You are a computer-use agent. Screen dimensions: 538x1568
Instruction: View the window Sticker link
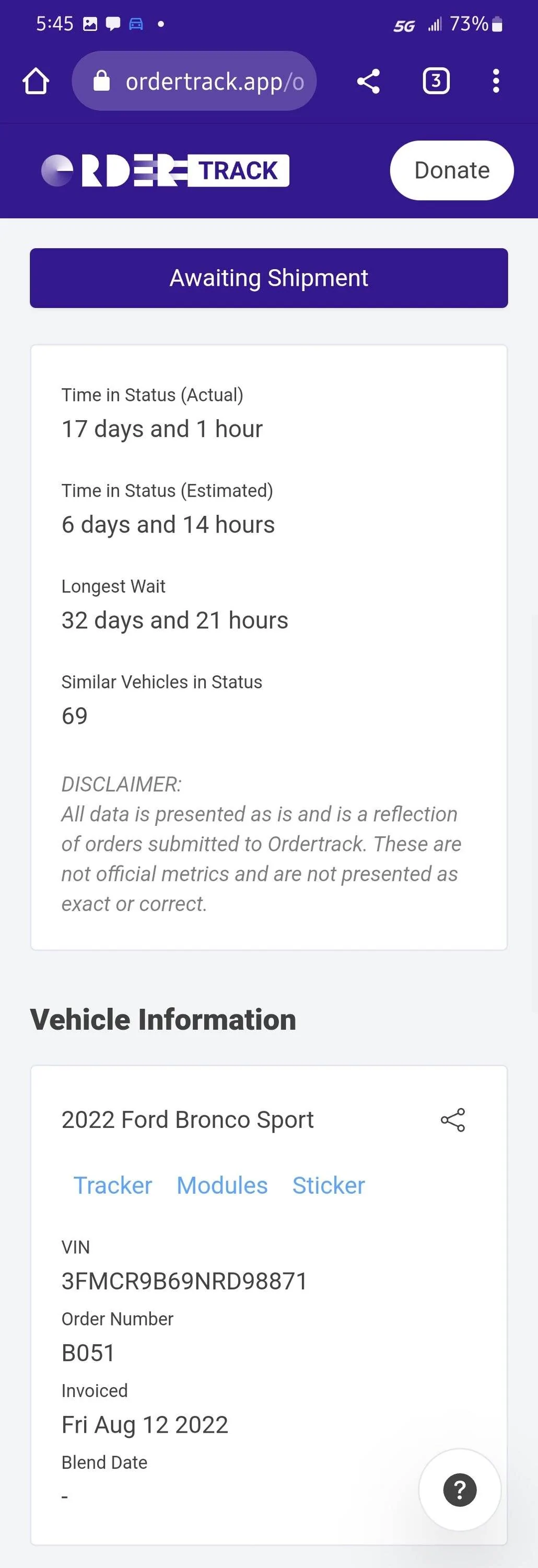[329, 1185]
